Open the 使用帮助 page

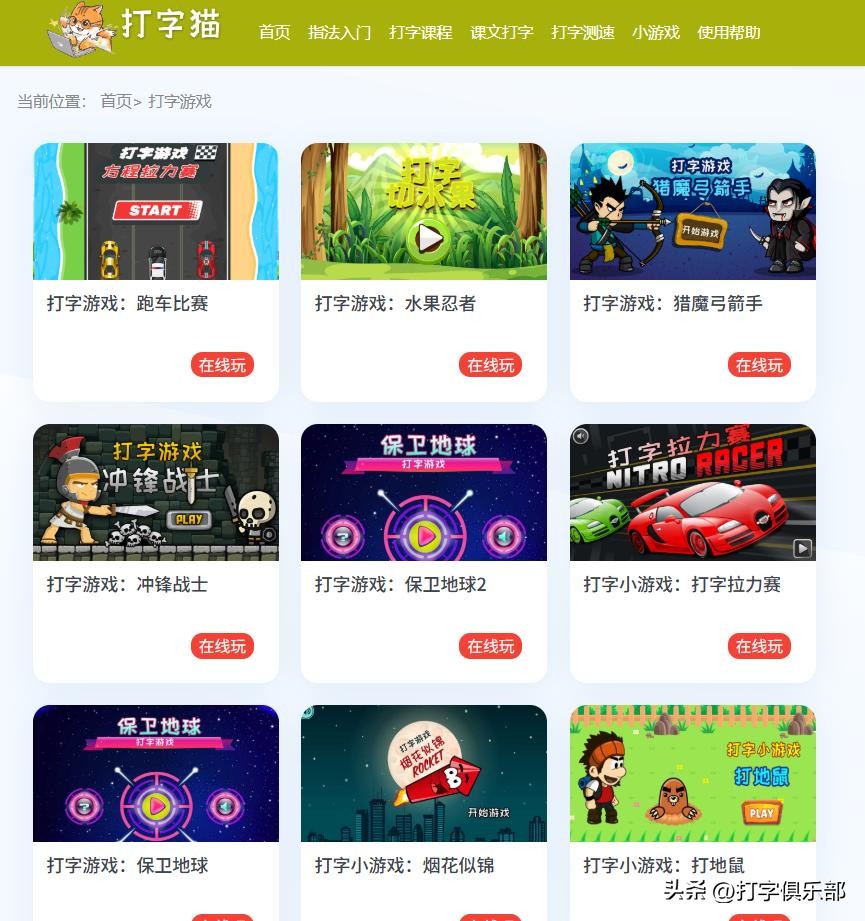pyautogui.click(x=729, y=32)
